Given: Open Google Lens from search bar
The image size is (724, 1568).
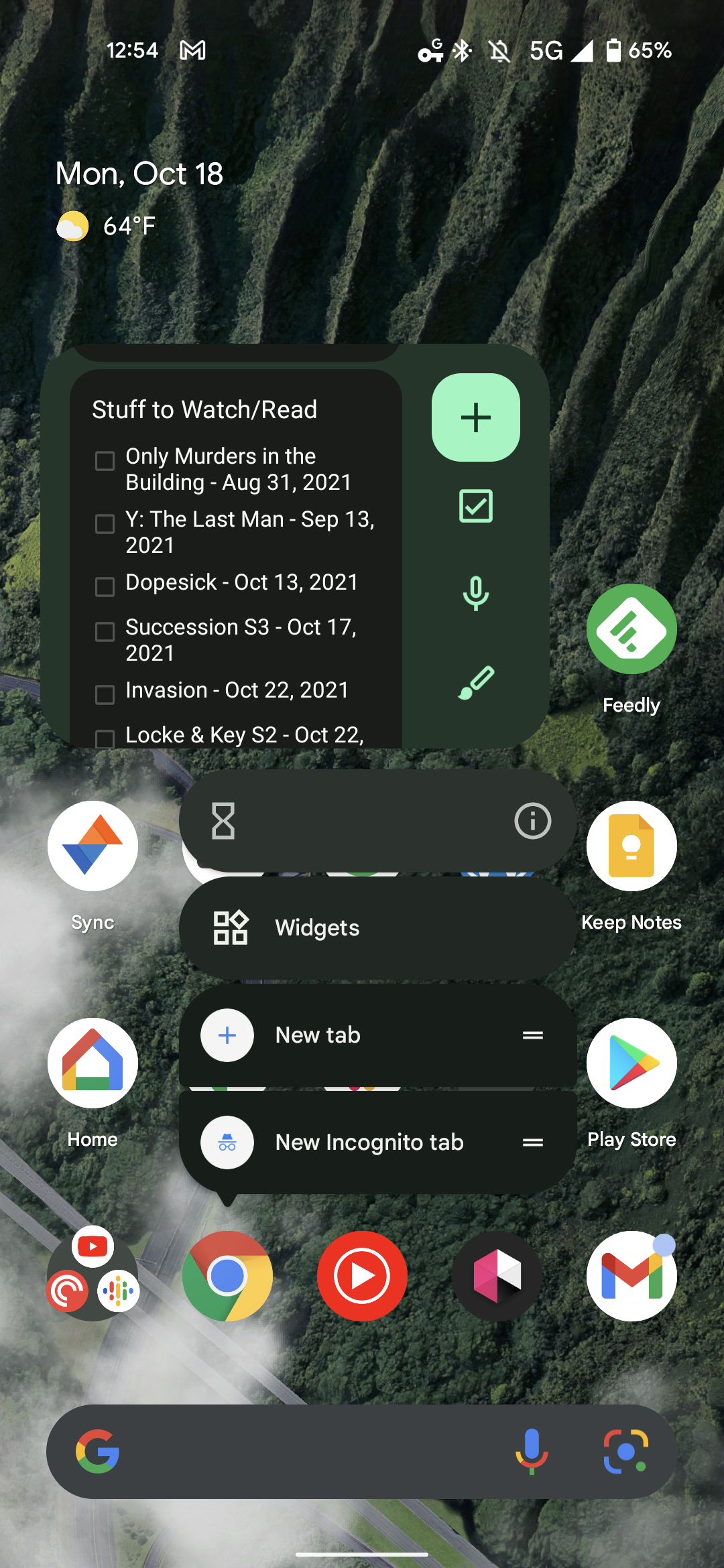Looking at the screenshot, I should (x=625, y=1451).
